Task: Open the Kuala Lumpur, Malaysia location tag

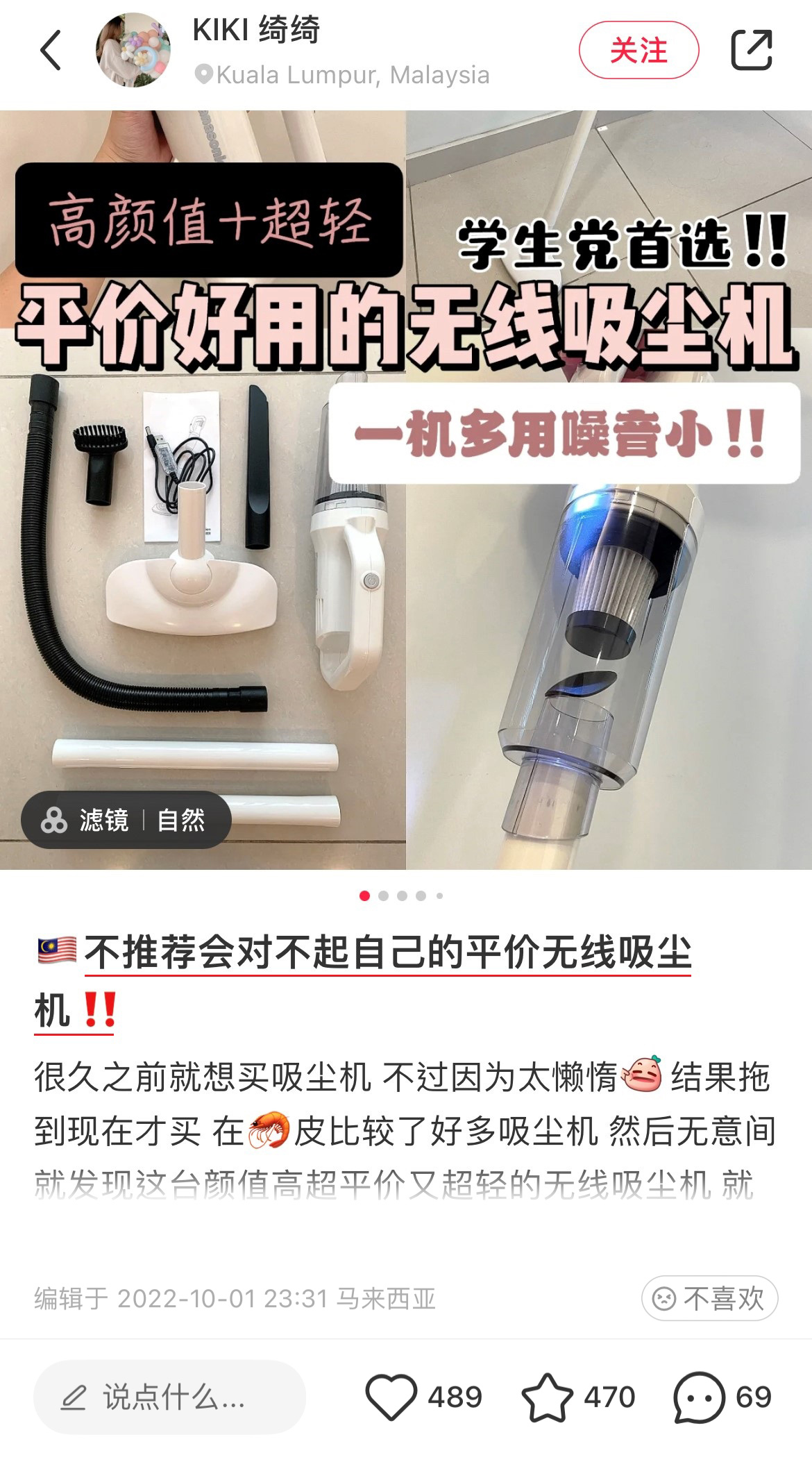Action: pos(343,75)
